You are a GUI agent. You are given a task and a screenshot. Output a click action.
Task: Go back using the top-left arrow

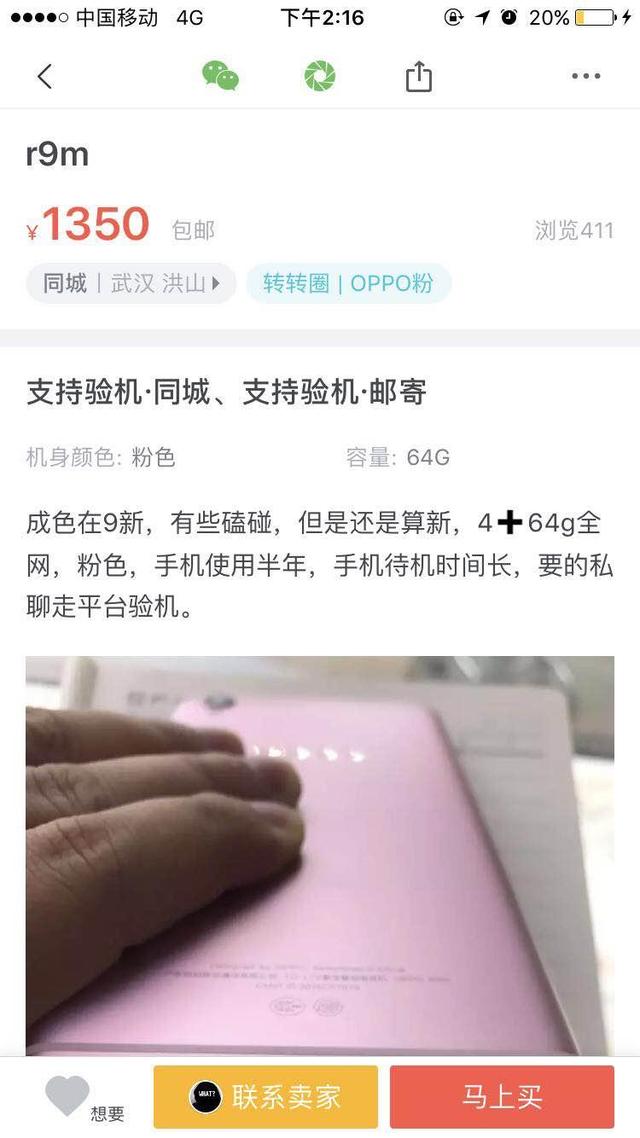click(44, 76)
